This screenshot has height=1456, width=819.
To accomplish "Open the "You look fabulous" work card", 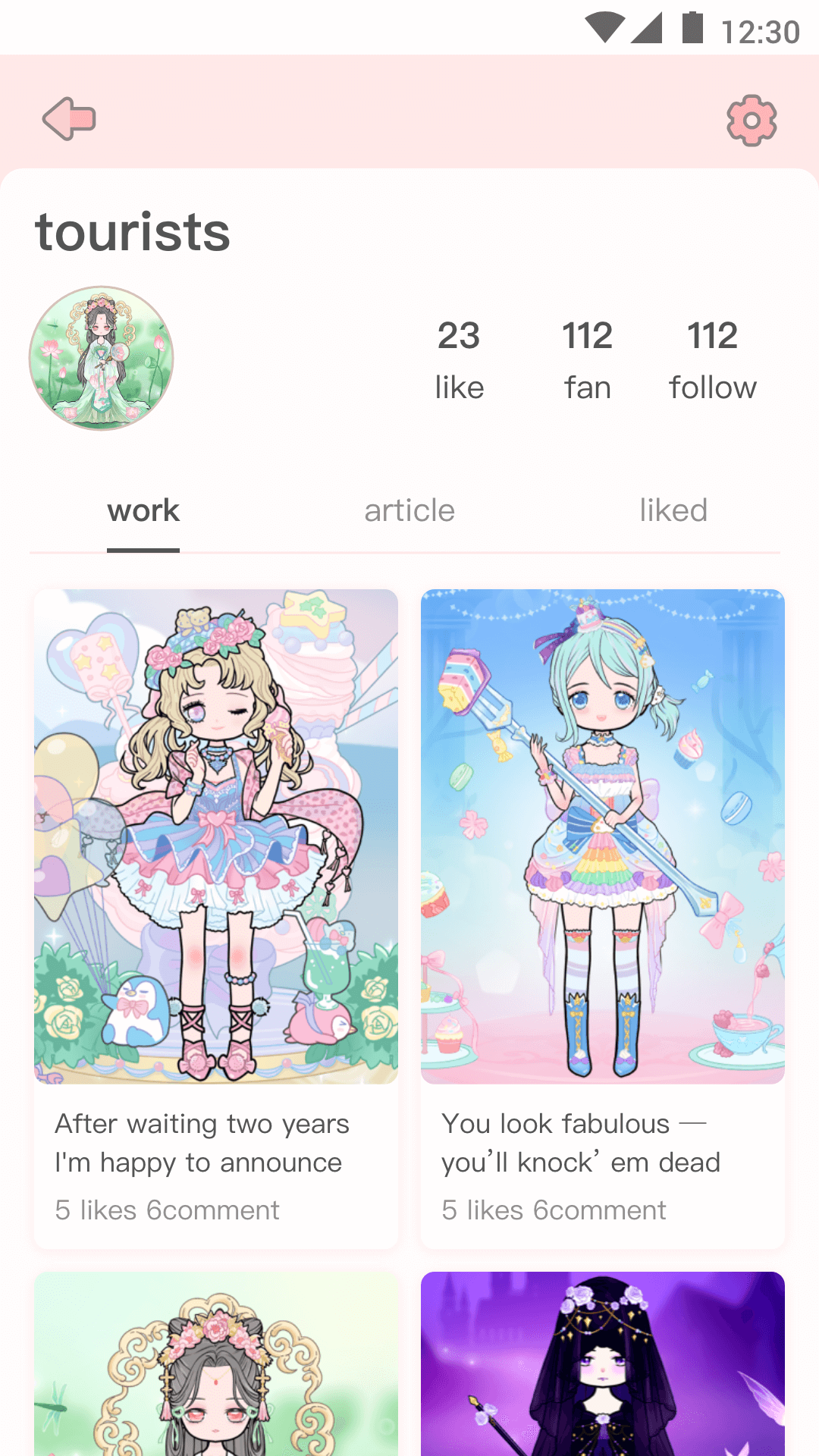I will coord(603,918).
